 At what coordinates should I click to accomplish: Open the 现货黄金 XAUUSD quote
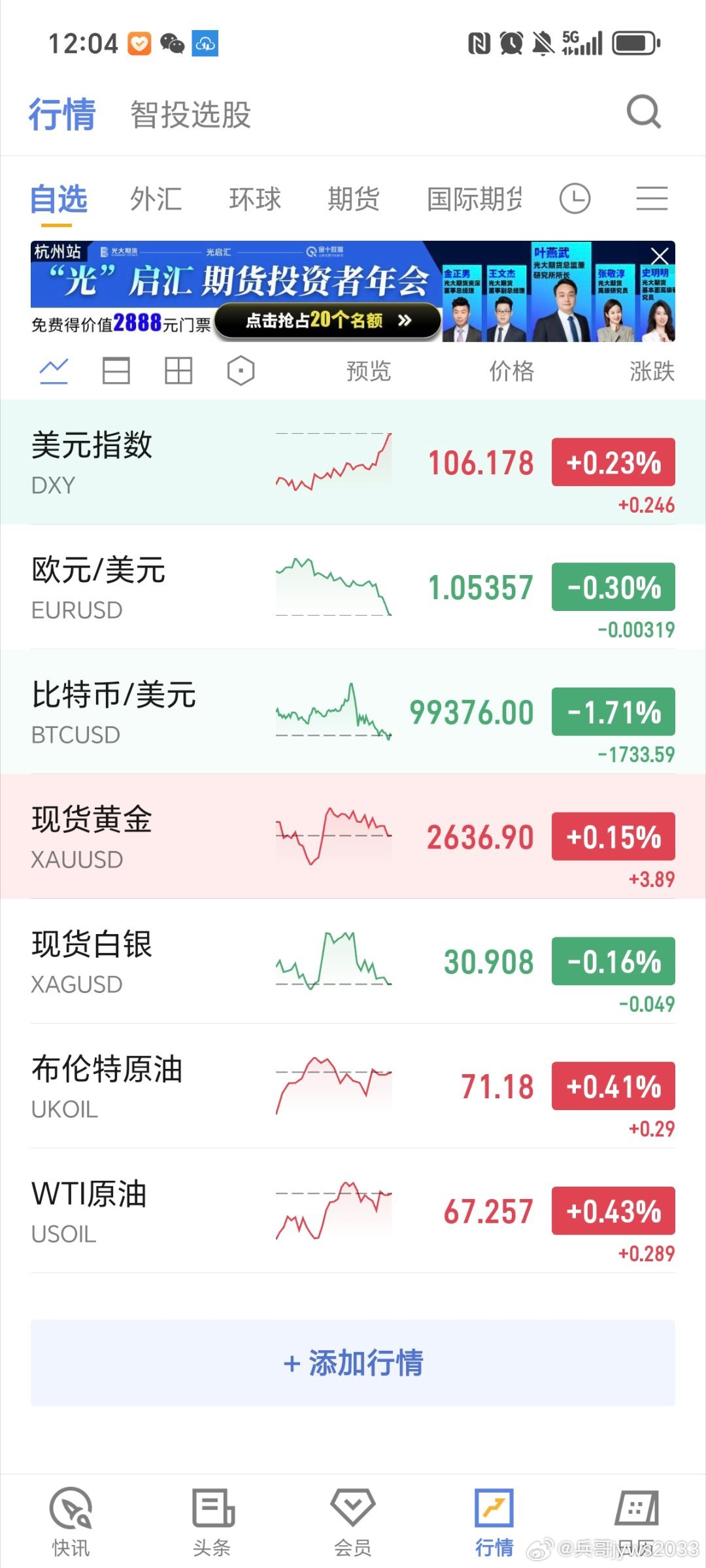pyautogui.click(x=353, y=837)
